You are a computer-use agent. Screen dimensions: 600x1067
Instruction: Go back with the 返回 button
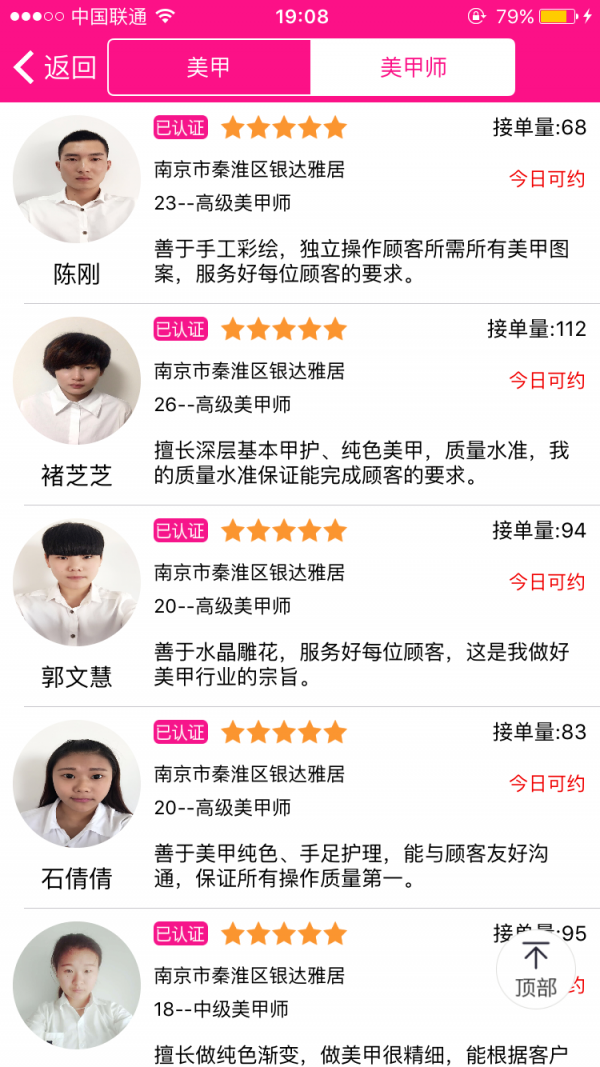click(55, 68)
